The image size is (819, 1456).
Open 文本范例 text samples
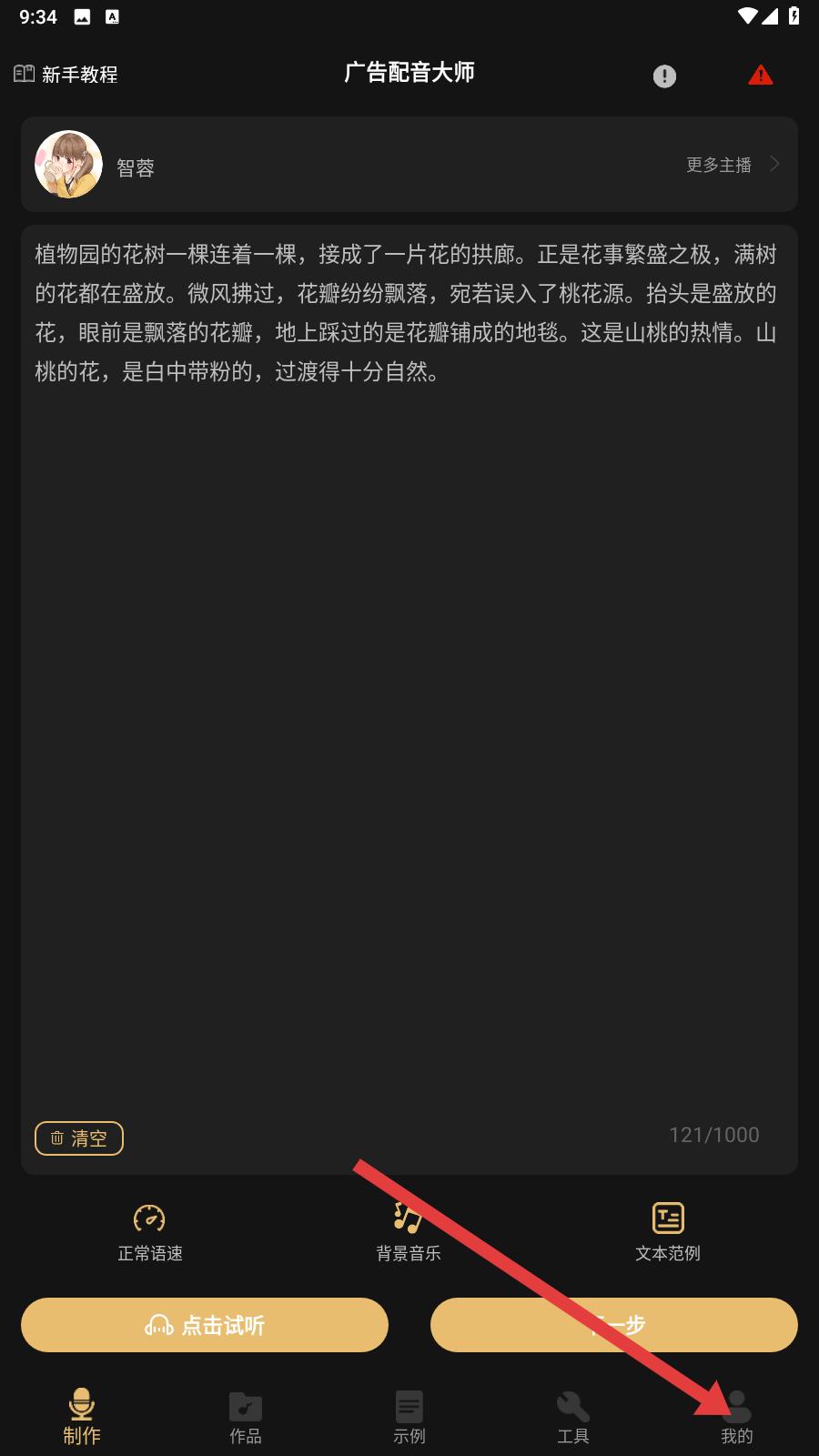[668, 1233]
